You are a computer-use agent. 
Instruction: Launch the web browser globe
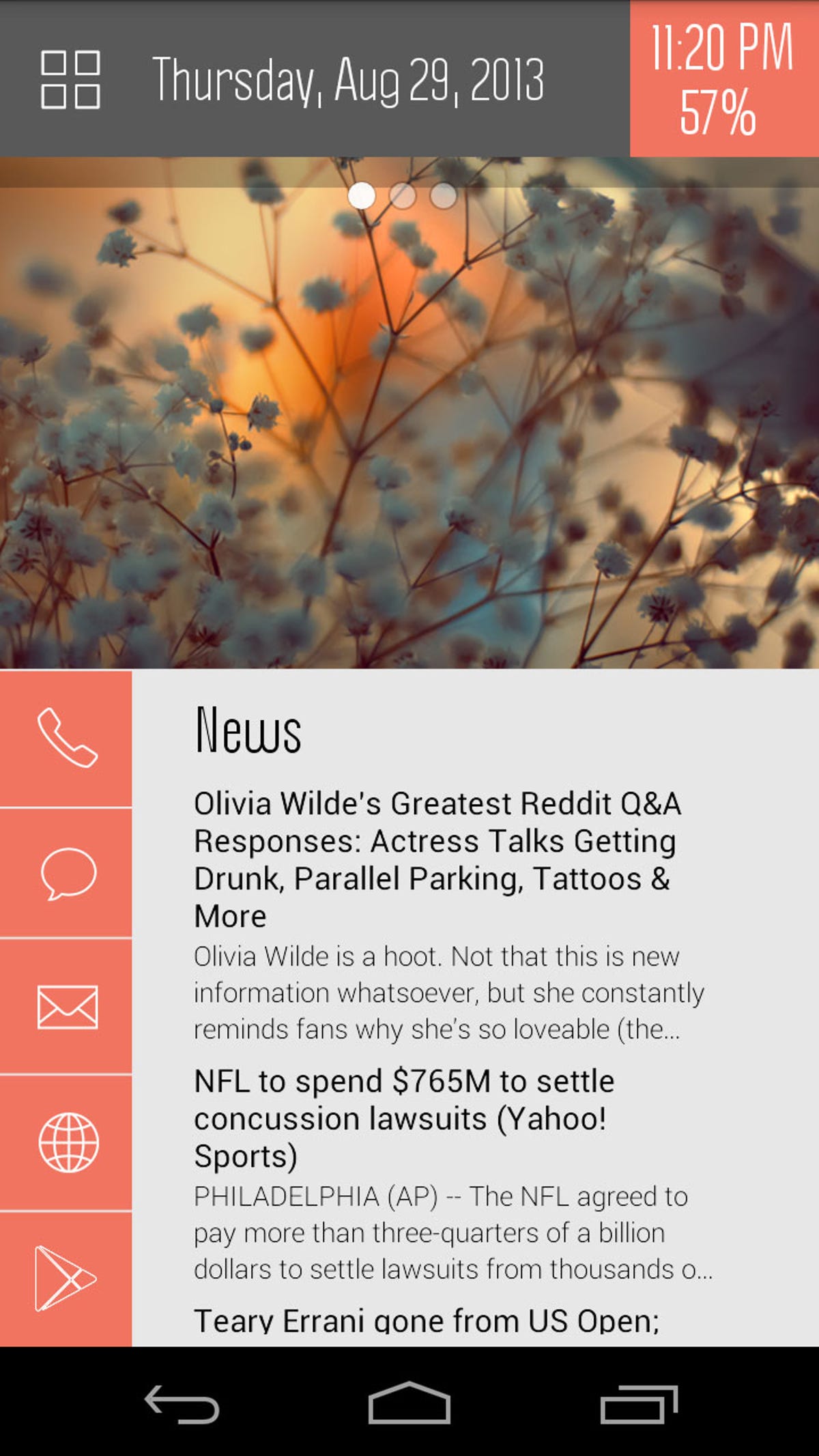click(68, 1143)
